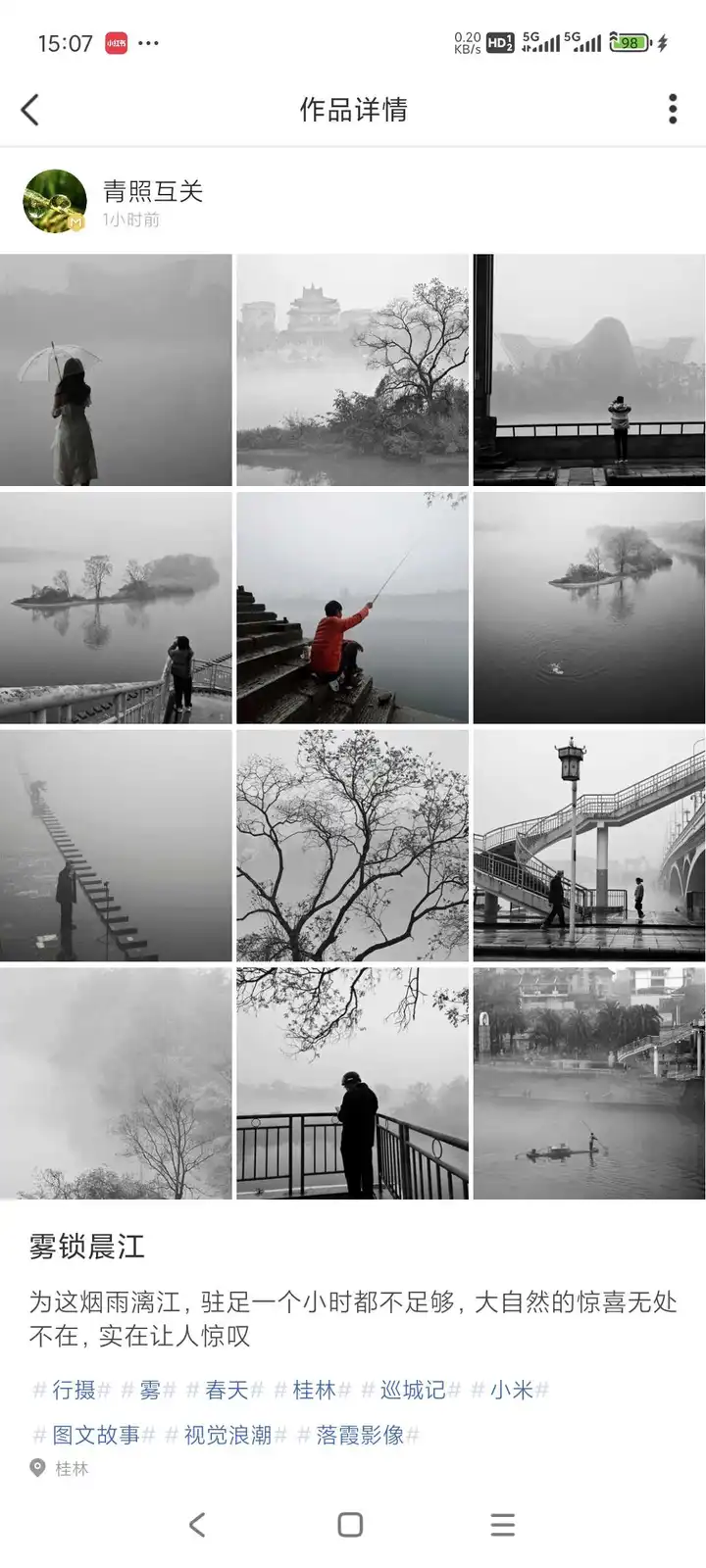This screenshot has width=706, height=1568.
Task: Browse the #雾# topic tag
Action: 149,1390
